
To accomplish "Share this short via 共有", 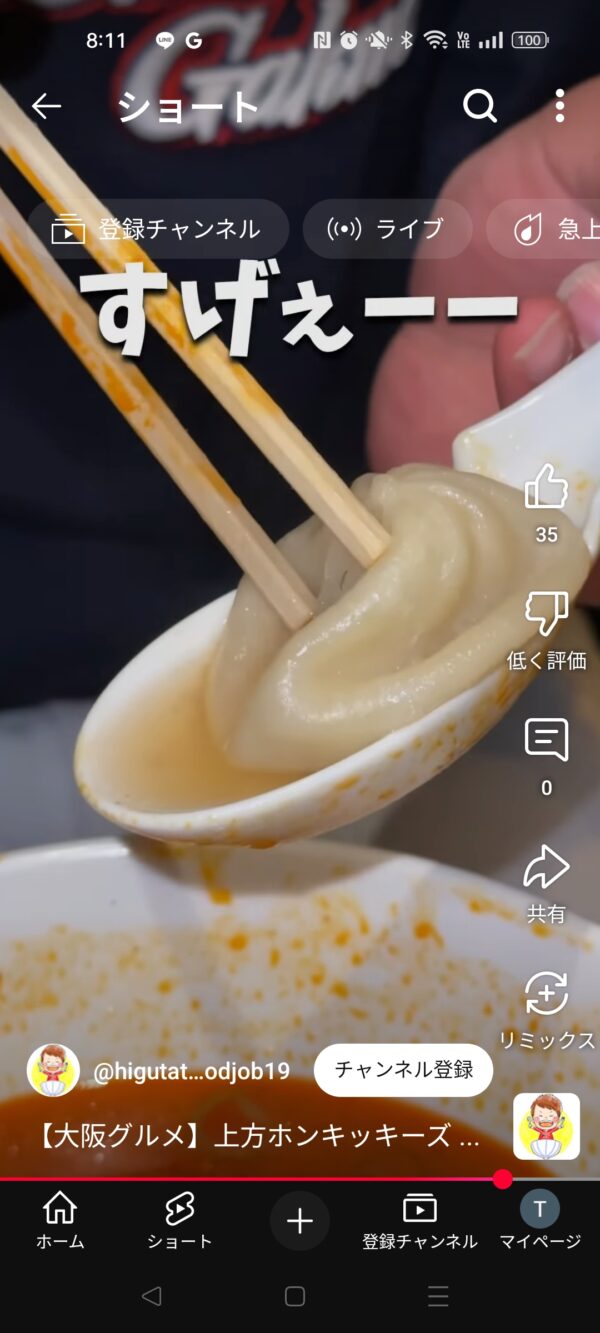I will pyautogui.click(x=546, y=883).
